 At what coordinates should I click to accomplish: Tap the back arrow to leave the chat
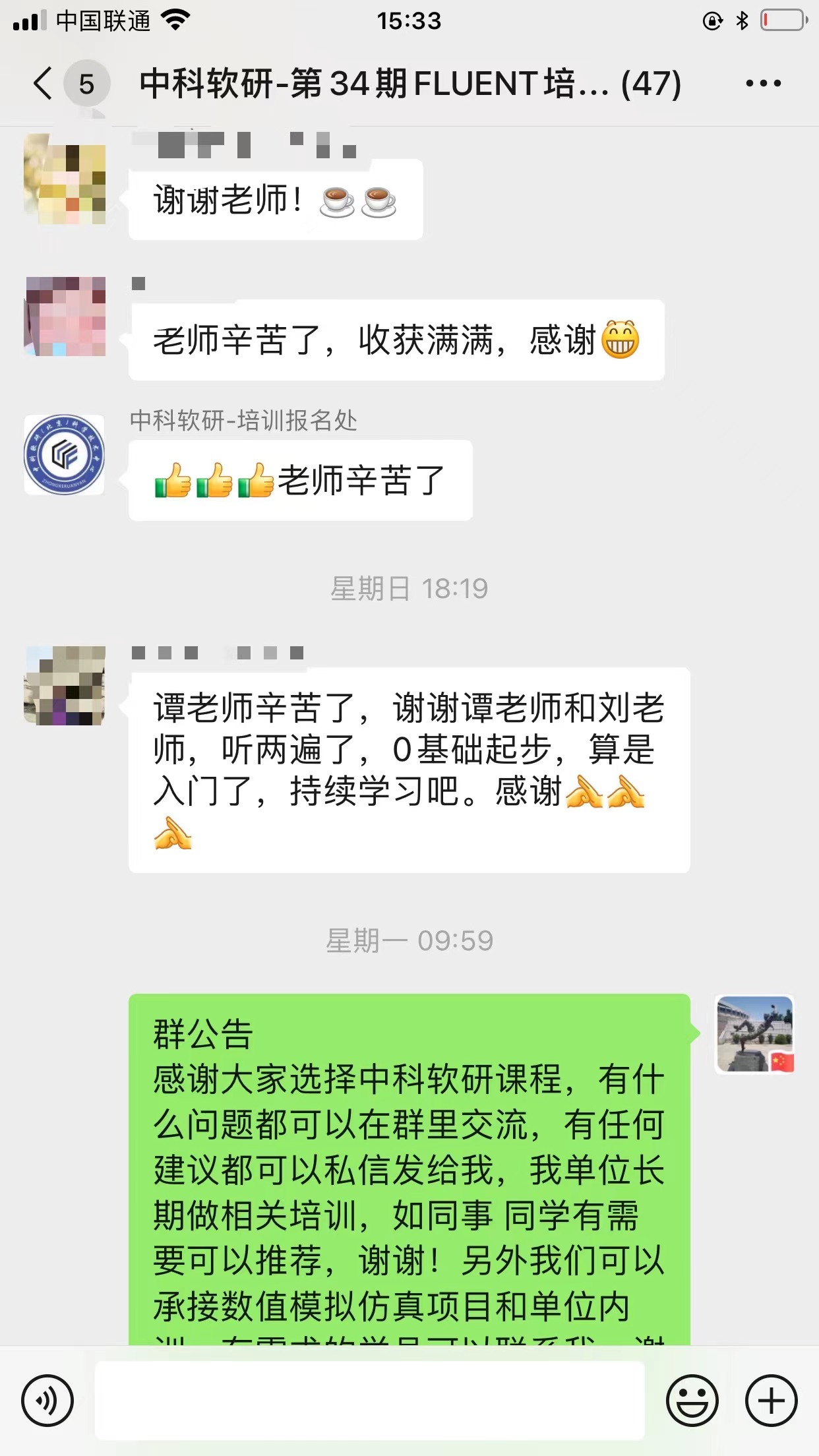pos(41,83)
